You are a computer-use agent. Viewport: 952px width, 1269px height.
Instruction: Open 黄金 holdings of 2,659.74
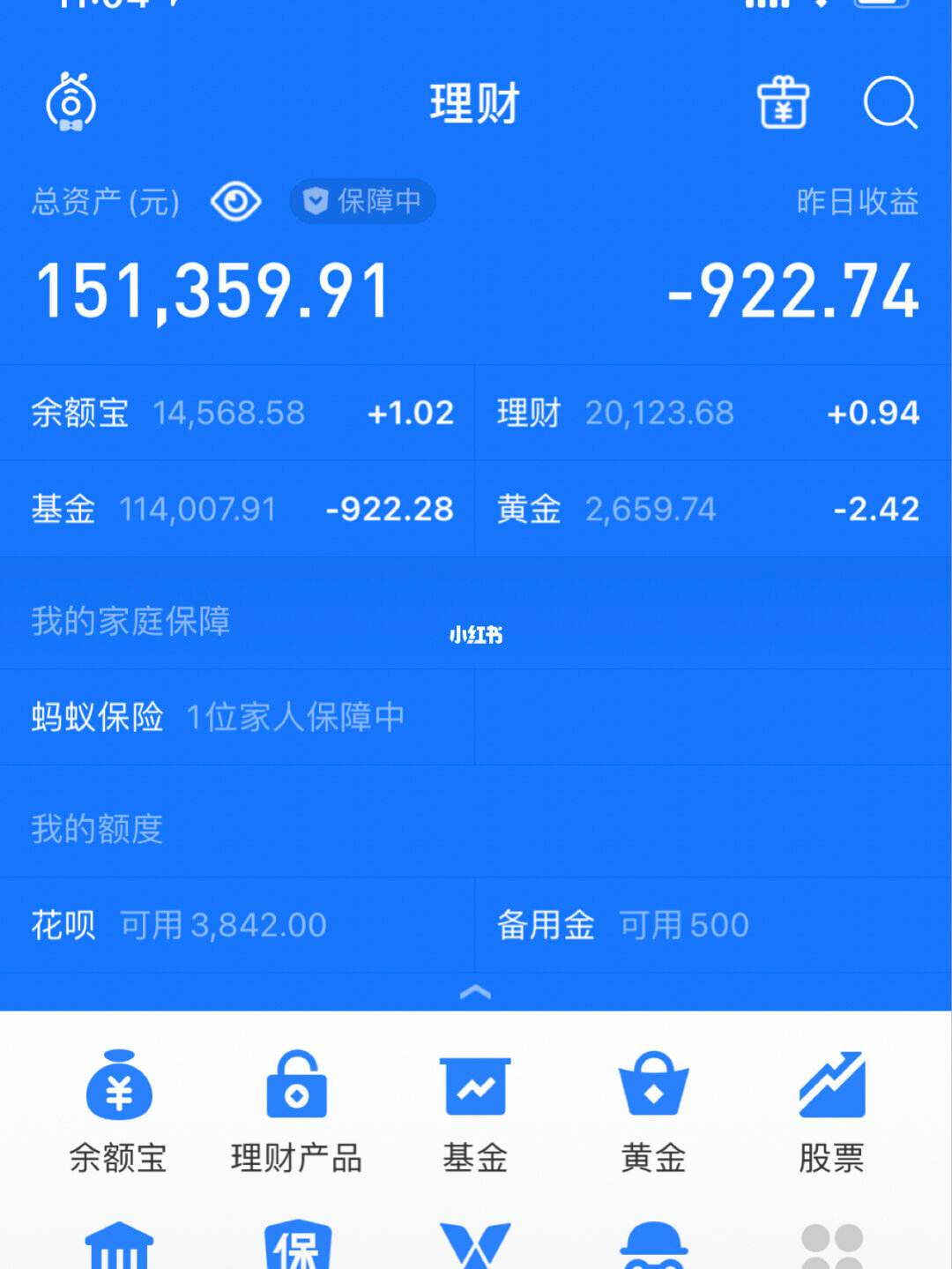(705, 509)
